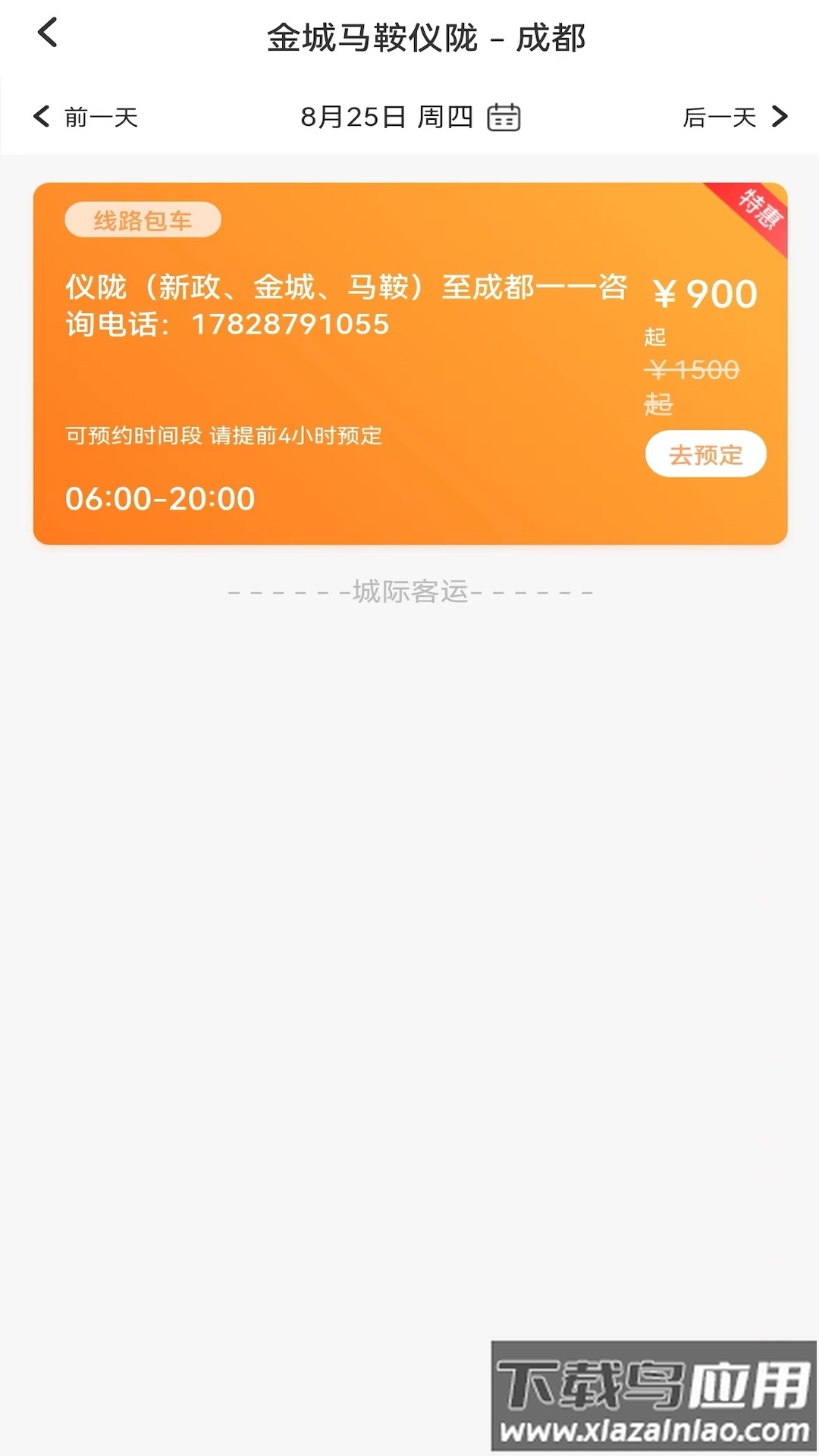Go back using the top-left arrow

click(x=48, y=33)
